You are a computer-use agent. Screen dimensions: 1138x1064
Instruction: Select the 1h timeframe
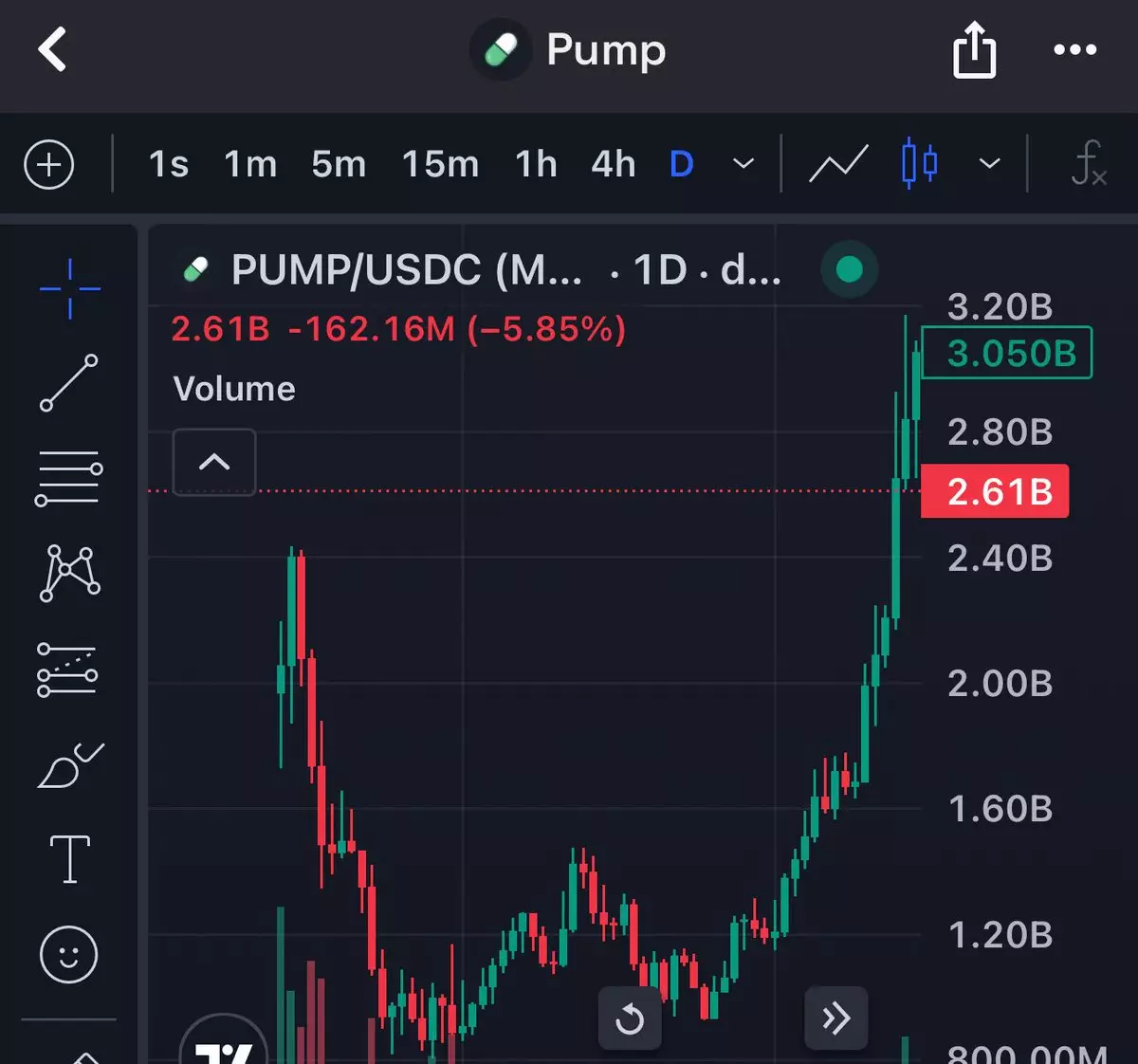coord(536,165)
